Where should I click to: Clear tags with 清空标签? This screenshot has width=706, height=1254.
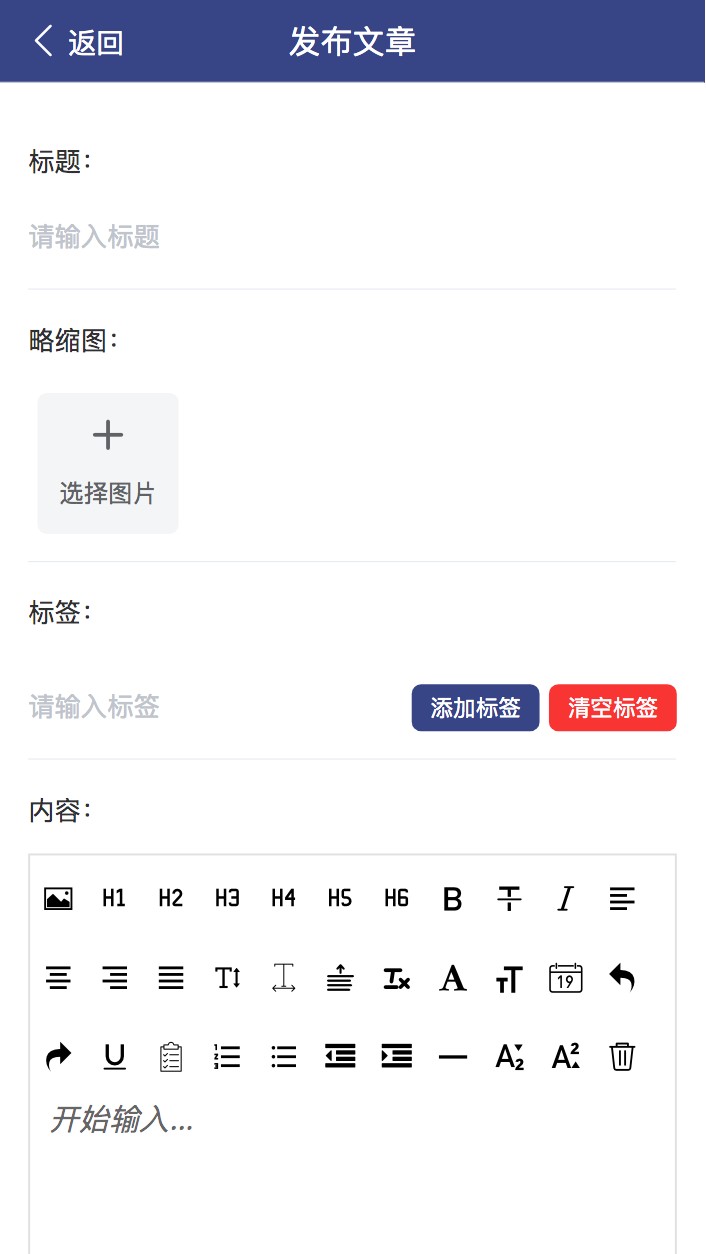coord(613,708)
